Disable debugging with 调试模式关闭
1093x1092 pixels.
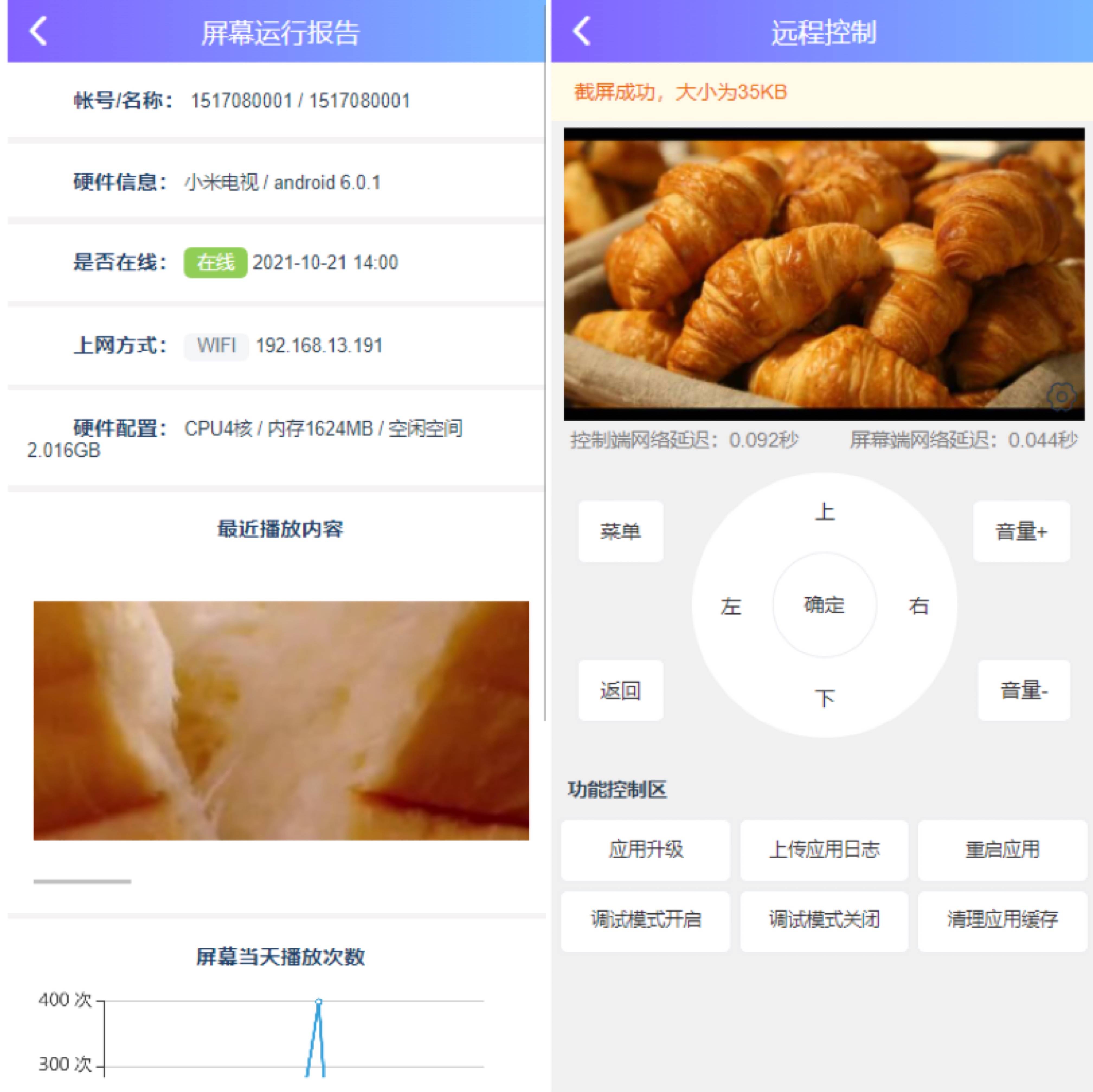click(x=824, y=920)
